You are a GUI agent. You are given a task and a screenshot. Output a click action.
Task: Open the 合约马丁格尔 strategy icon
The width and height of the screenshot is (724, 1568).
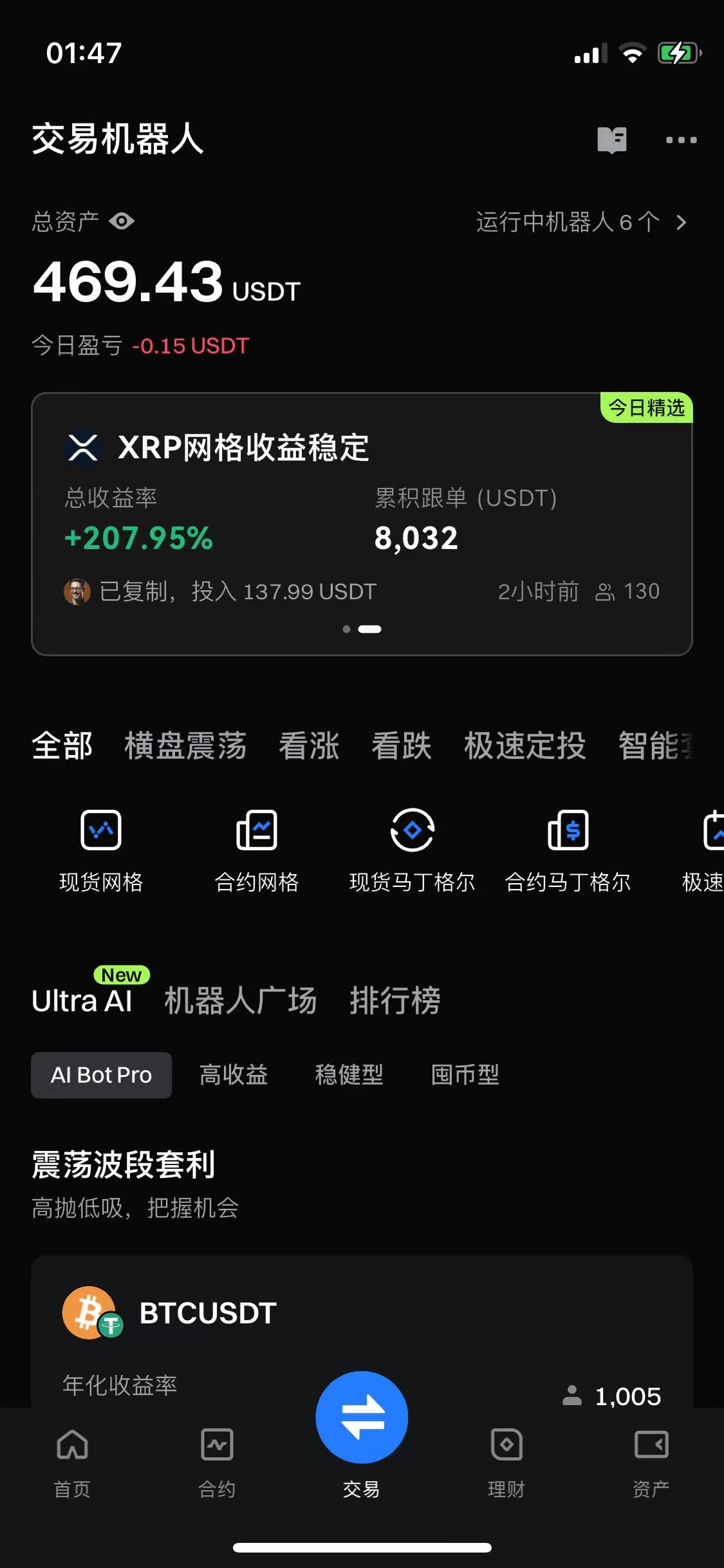pos(568,830)
